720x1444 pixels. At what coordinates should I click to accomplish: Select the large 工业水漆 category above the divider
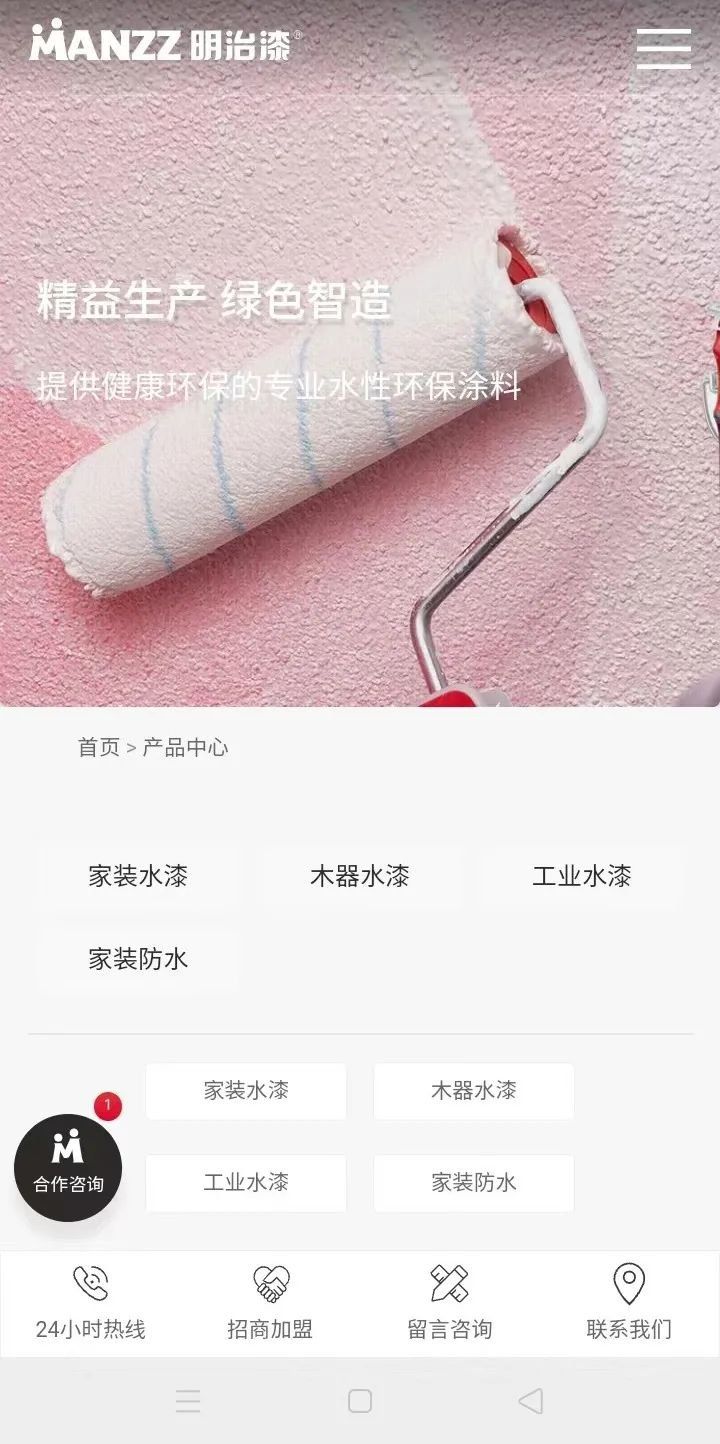coord(581,876)
